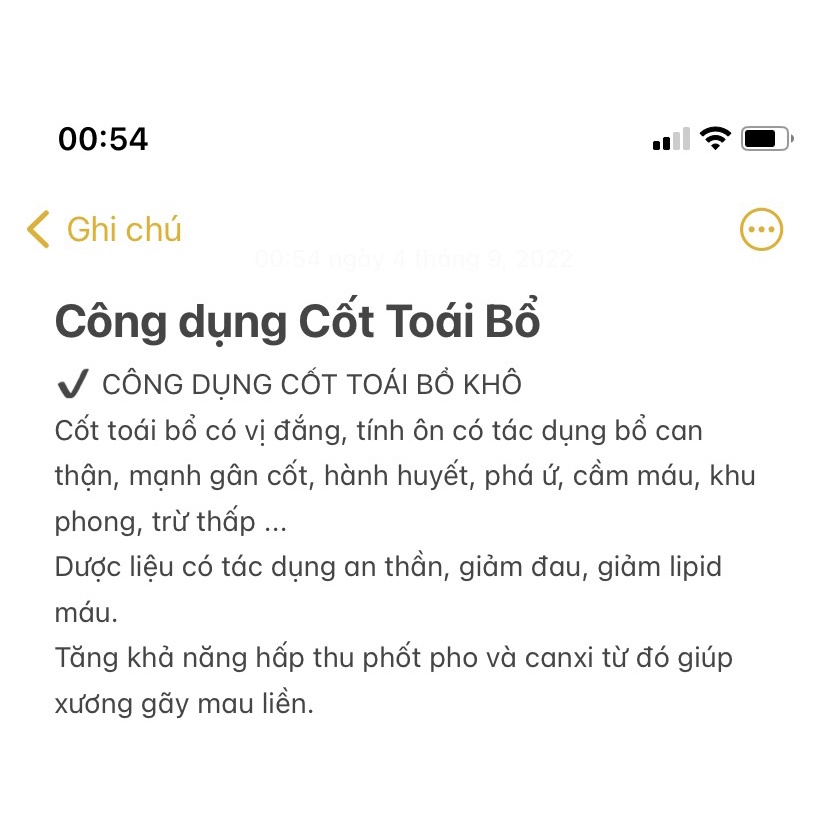Open the more options ellipsis menu
This screenshot has height=828, width=828.
click(x=761, y=230)
